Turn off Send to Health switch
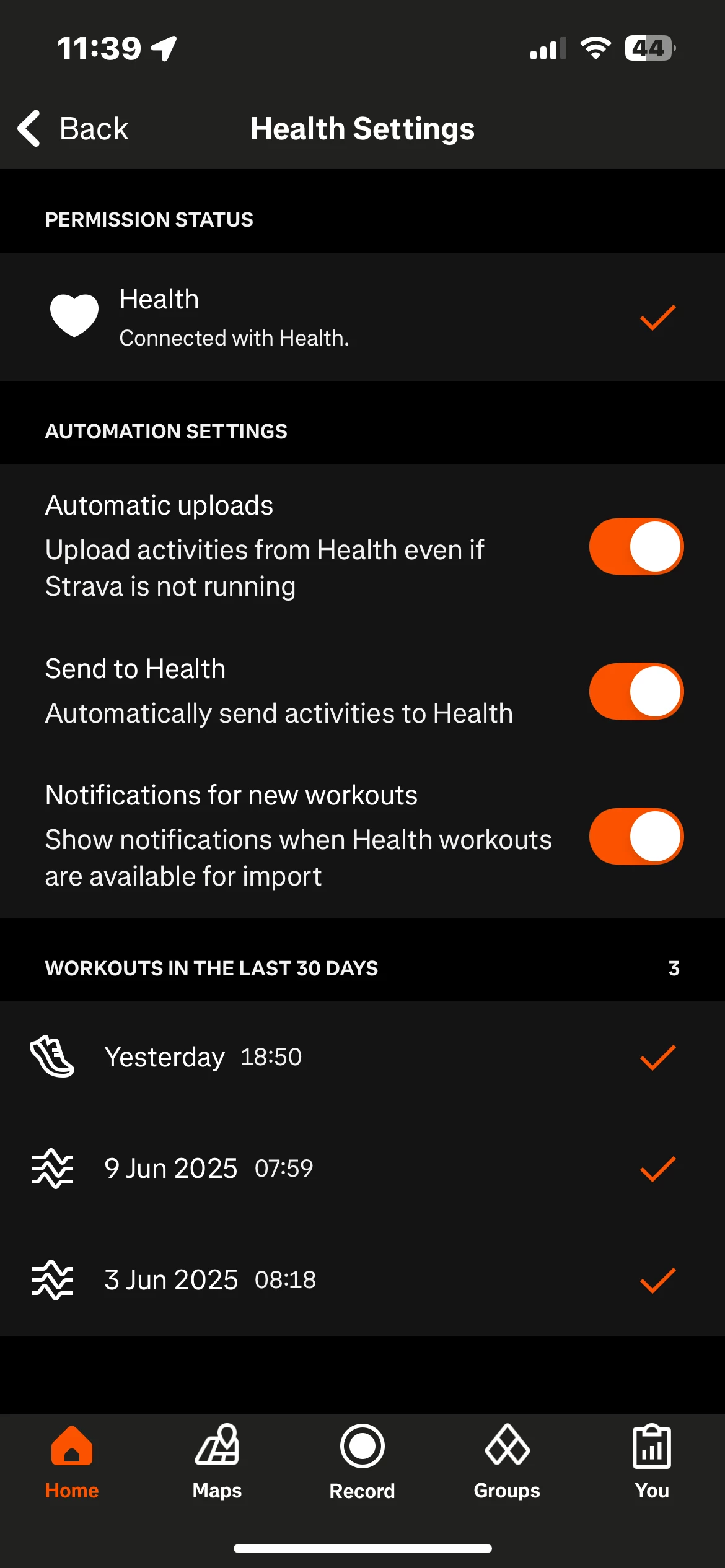This screenshot has width=725, height=1568. pos(636,691)
